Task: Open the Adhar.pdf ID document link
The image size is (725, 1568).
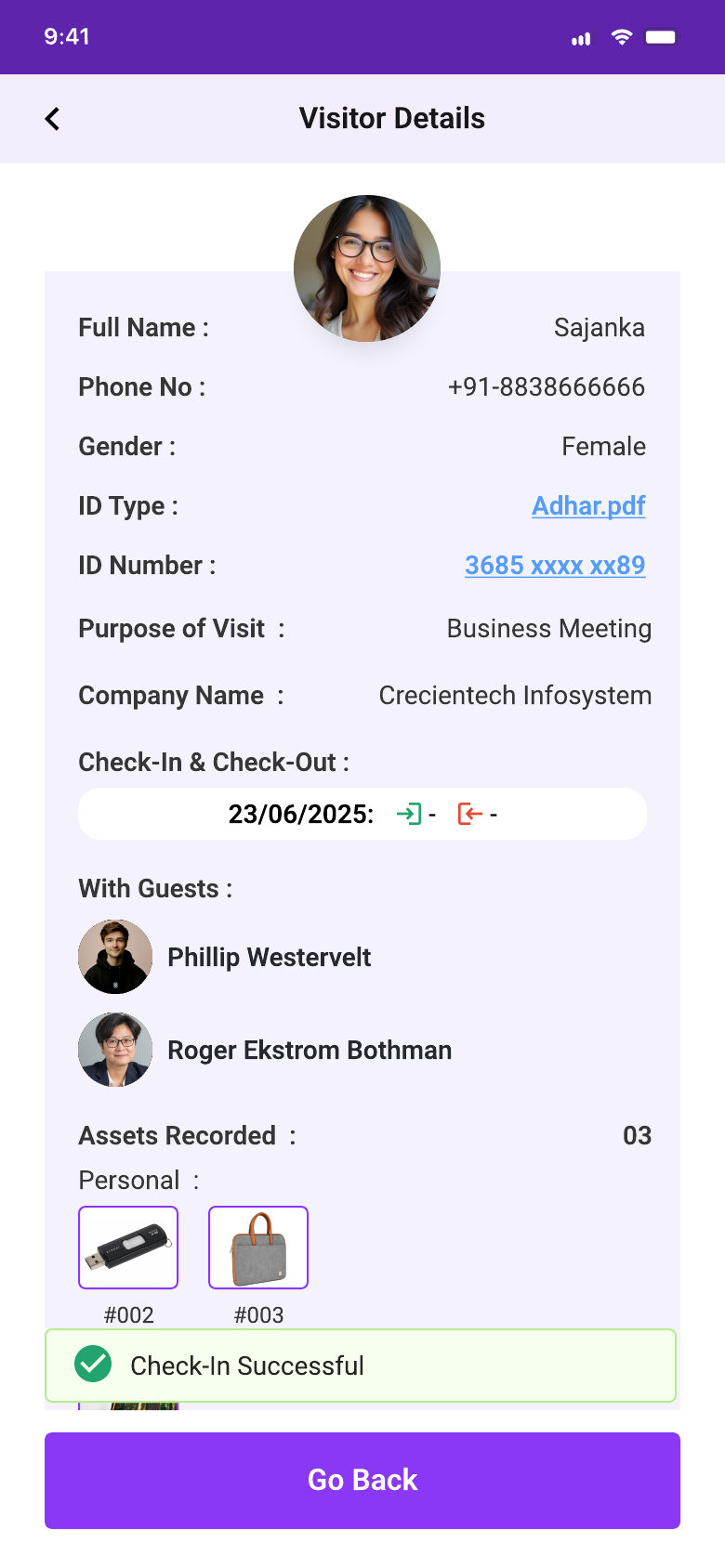Action: [588, 506]
